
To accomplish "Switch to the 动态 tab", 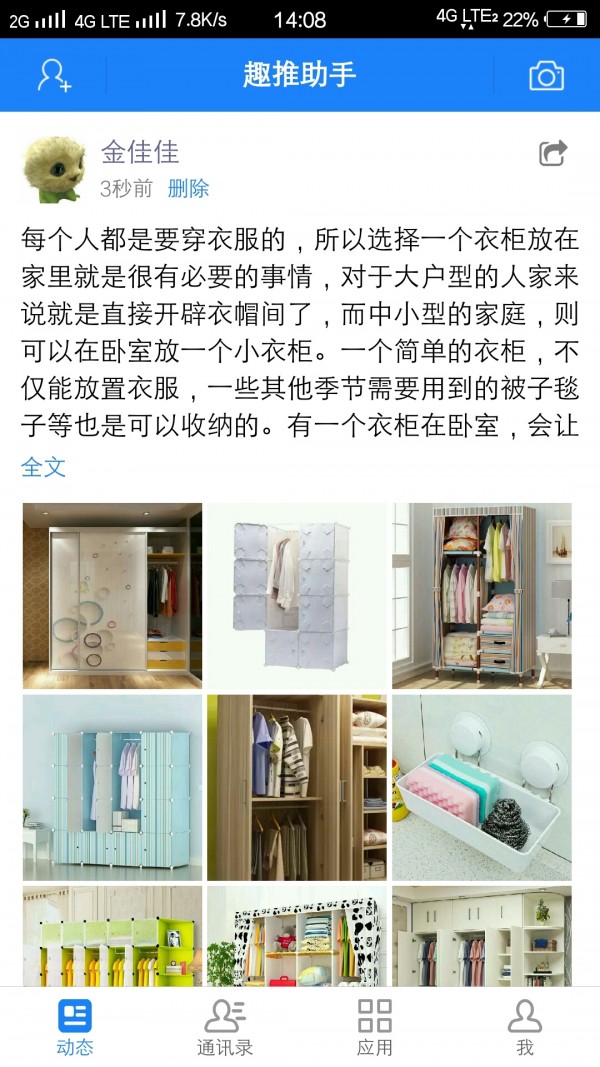I will point(75,1027).
